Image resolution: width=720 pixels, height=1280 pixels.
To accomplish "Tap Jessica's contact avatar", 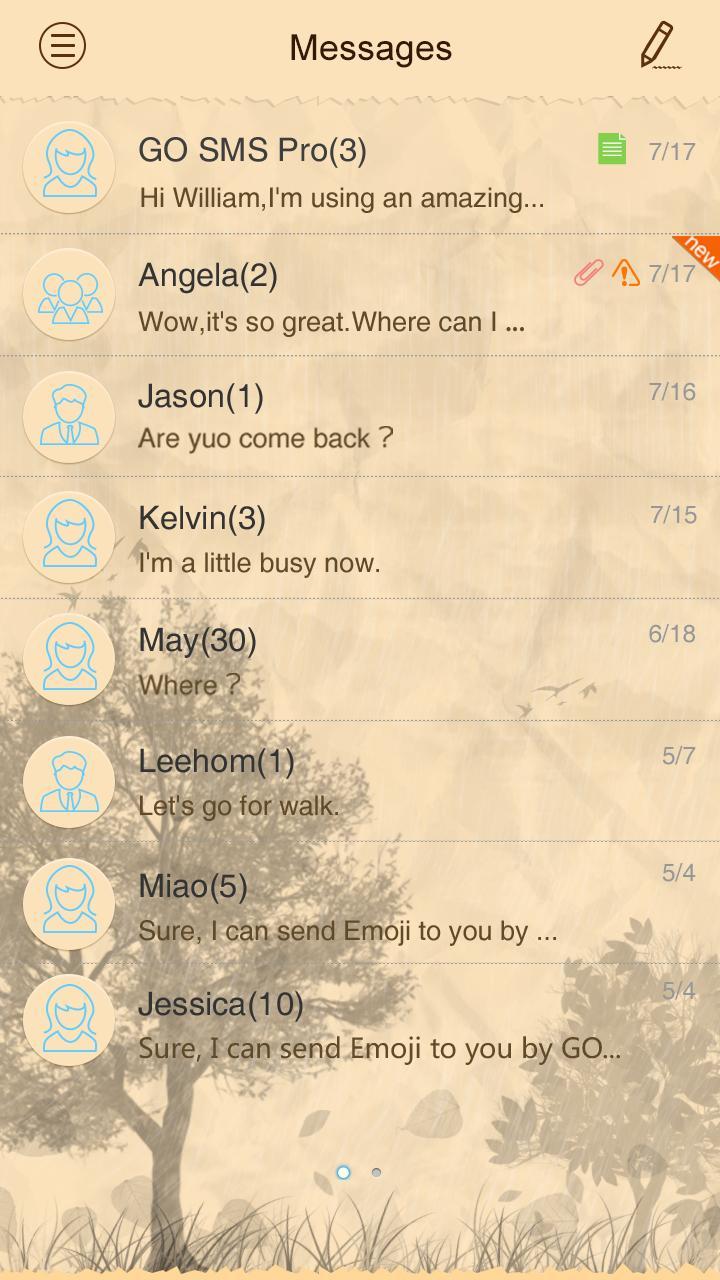I will click(x=68, y=1020).
